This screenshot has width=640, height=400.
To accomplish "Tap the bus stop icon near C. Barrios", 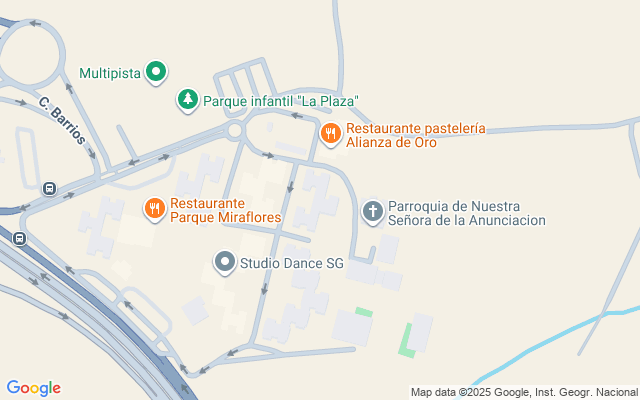I will click(48, 188).
